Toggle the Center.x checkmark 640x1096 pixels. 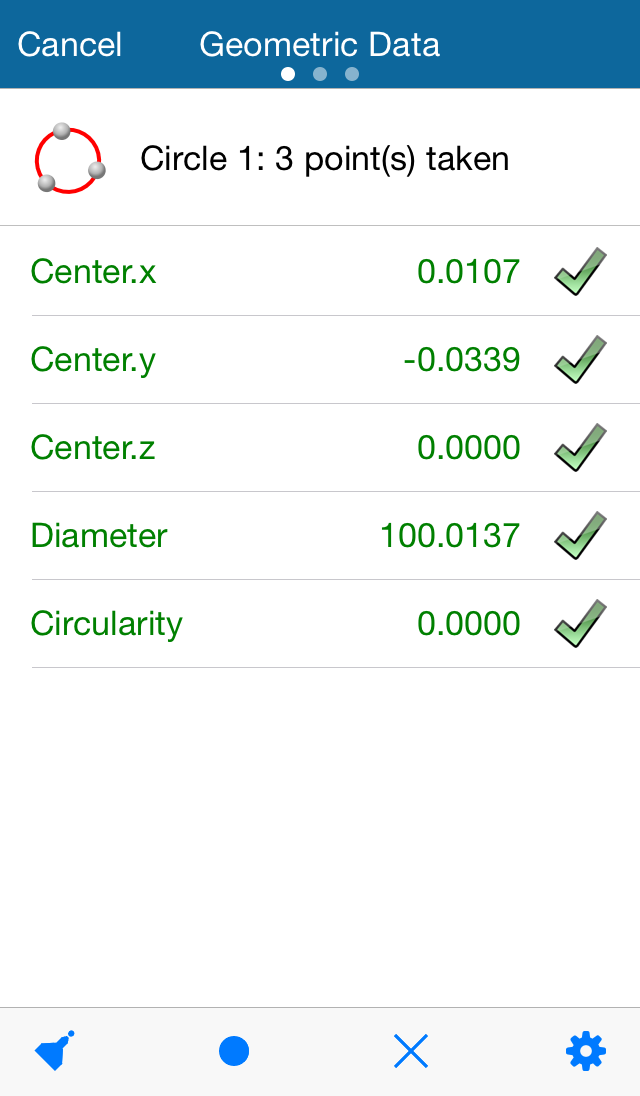pyautogui.click(x=581, y=272)
